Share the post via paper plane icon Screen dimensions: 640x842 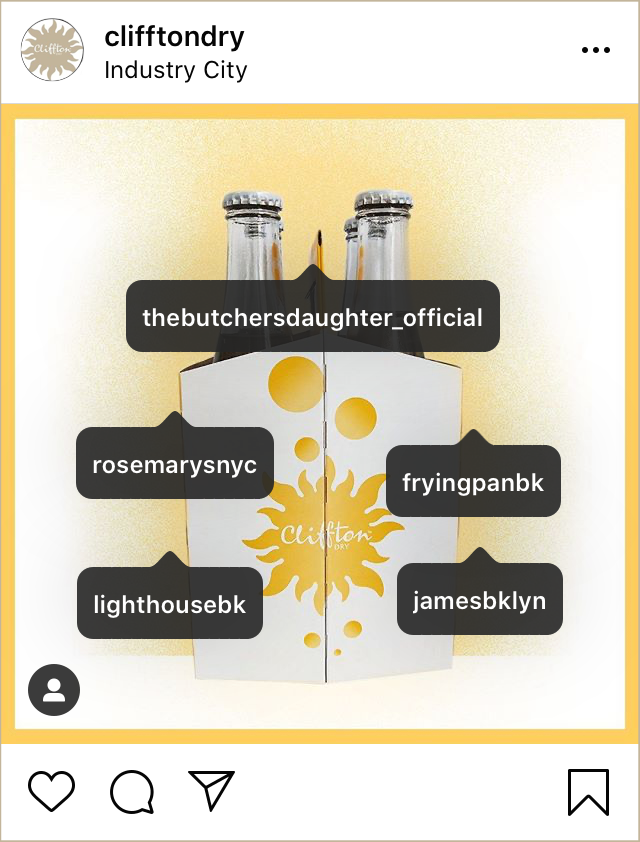[x=211, y=791]
